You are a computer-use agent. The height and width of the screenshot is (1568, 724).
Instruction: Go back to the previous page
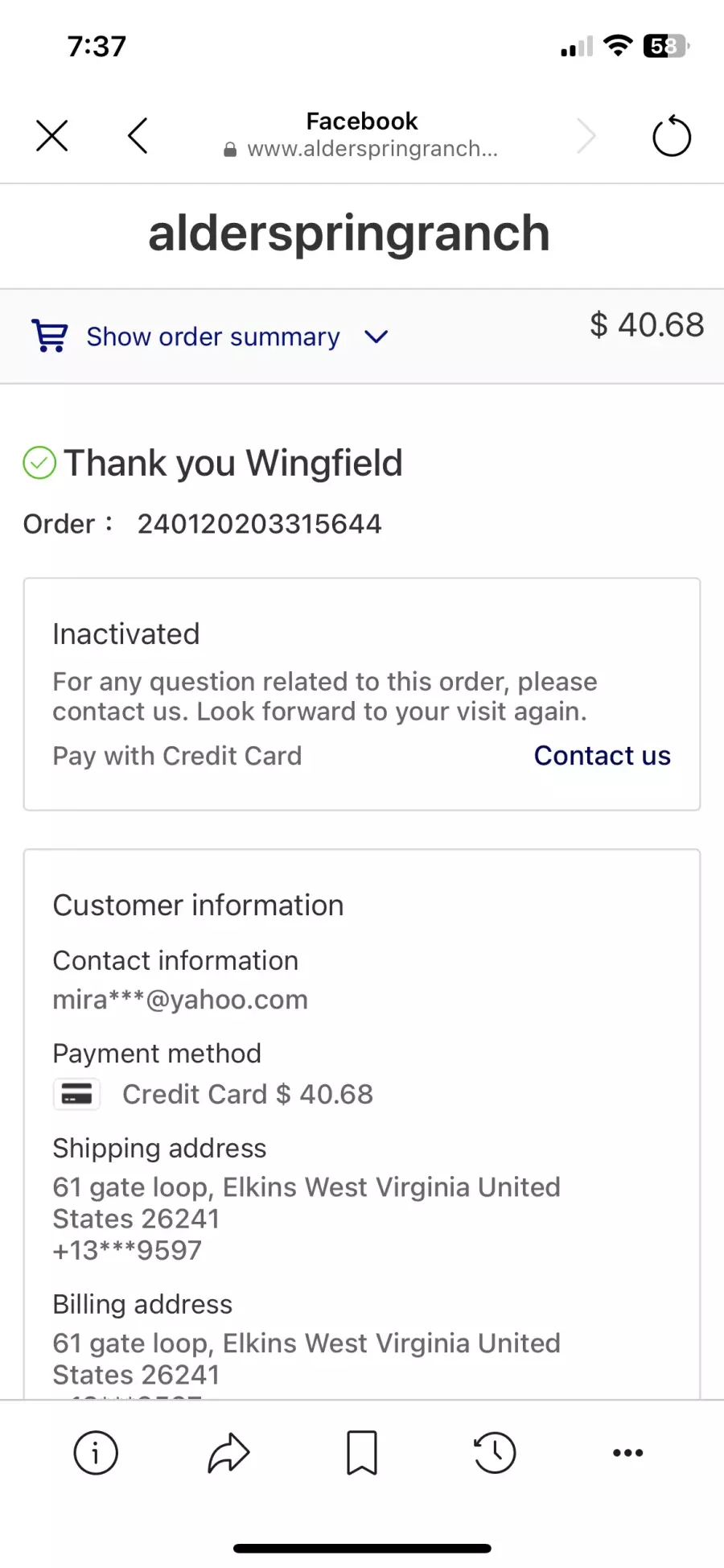138,135
